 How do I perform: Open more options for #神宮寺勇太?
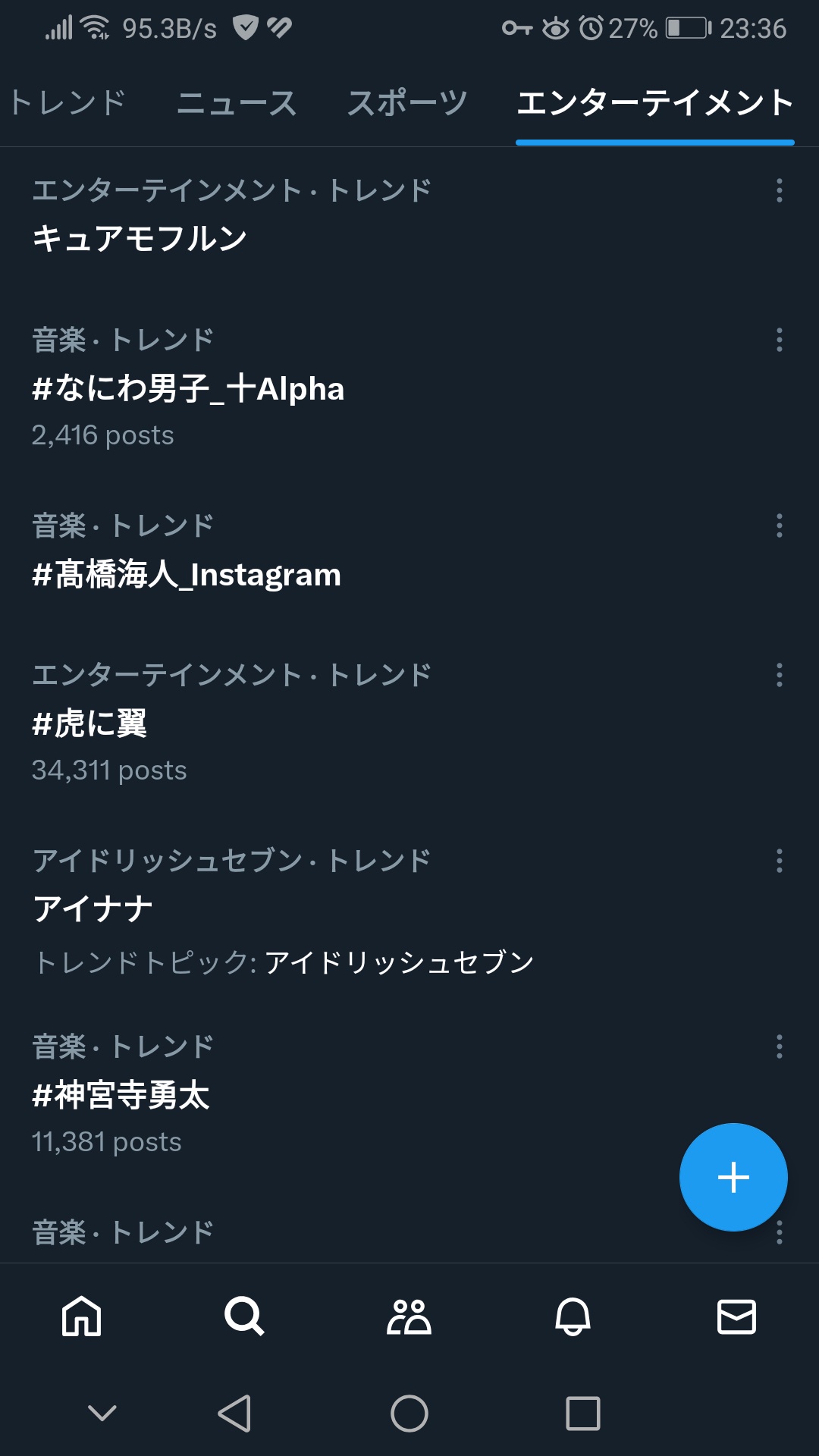(779, 1047)
